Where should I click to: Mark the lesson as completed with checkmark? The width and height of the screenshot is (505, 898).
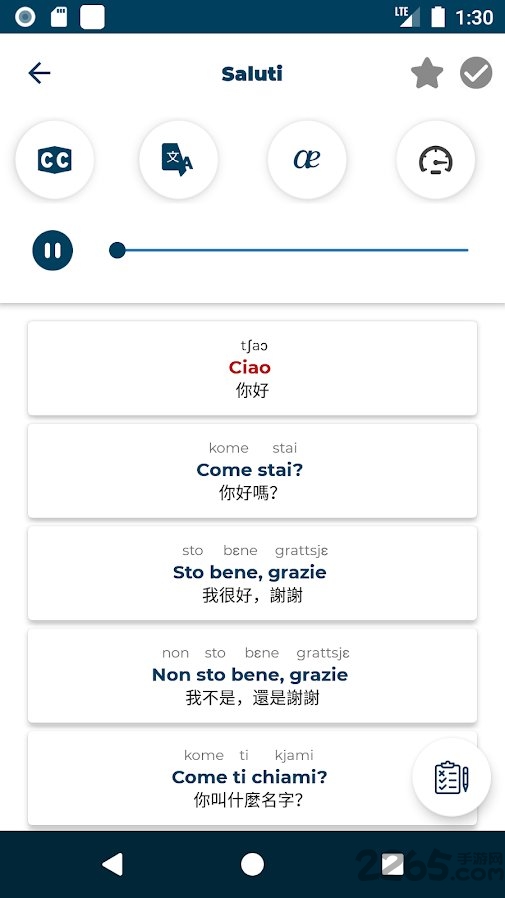pos(476,73)
